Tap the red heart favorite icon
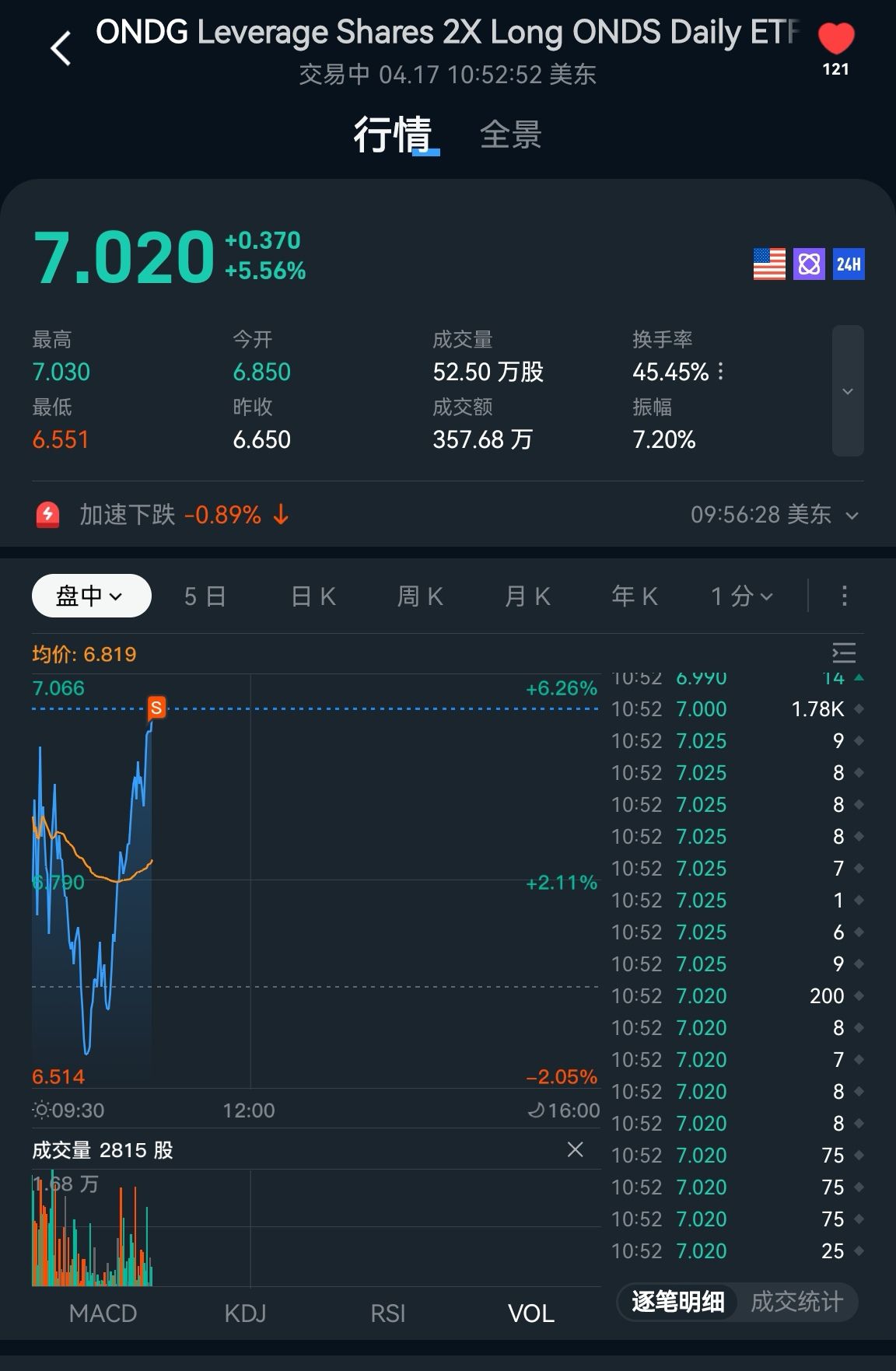The image size is (896, 1371). coord(836,39)
